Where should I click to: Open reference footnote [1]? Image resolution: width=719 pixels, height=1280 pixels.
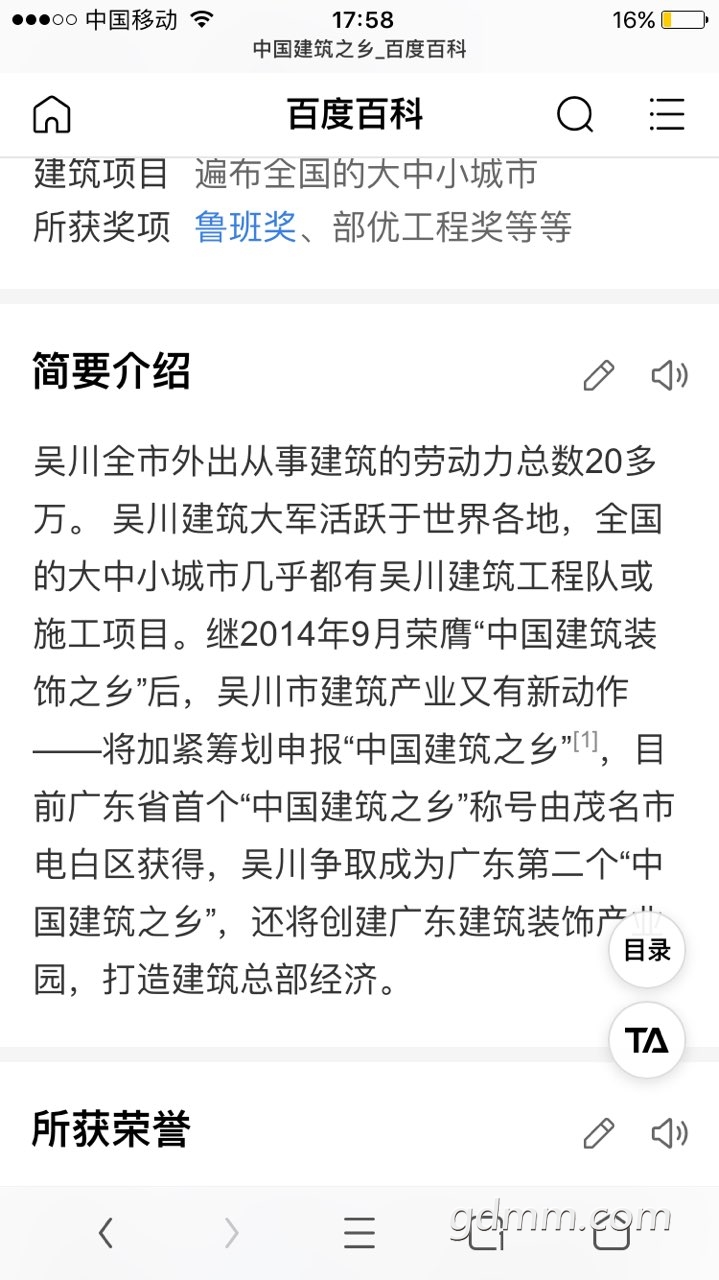[585, 741]
